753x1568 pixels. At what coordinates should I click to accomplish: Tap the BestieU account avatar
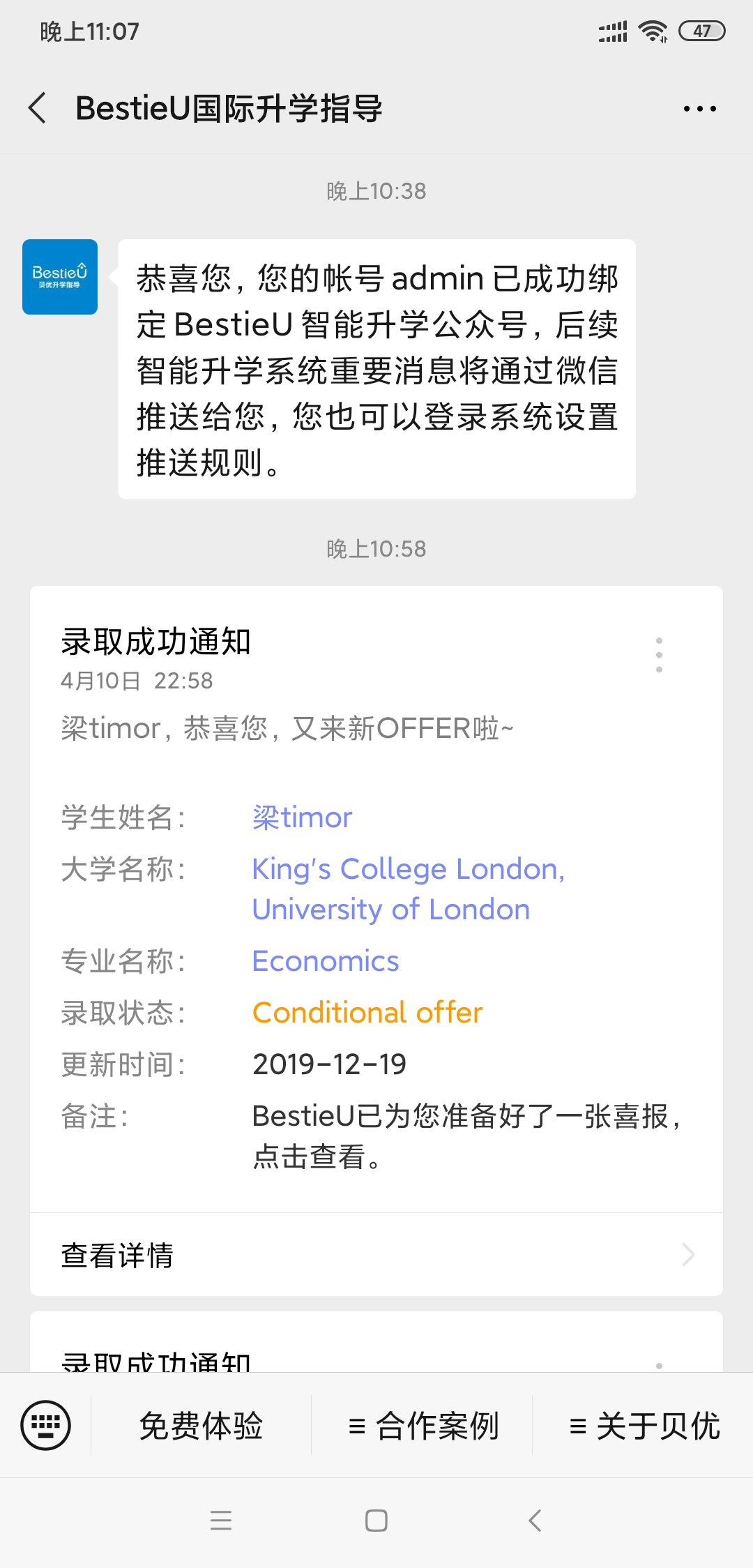coord(60,277)
